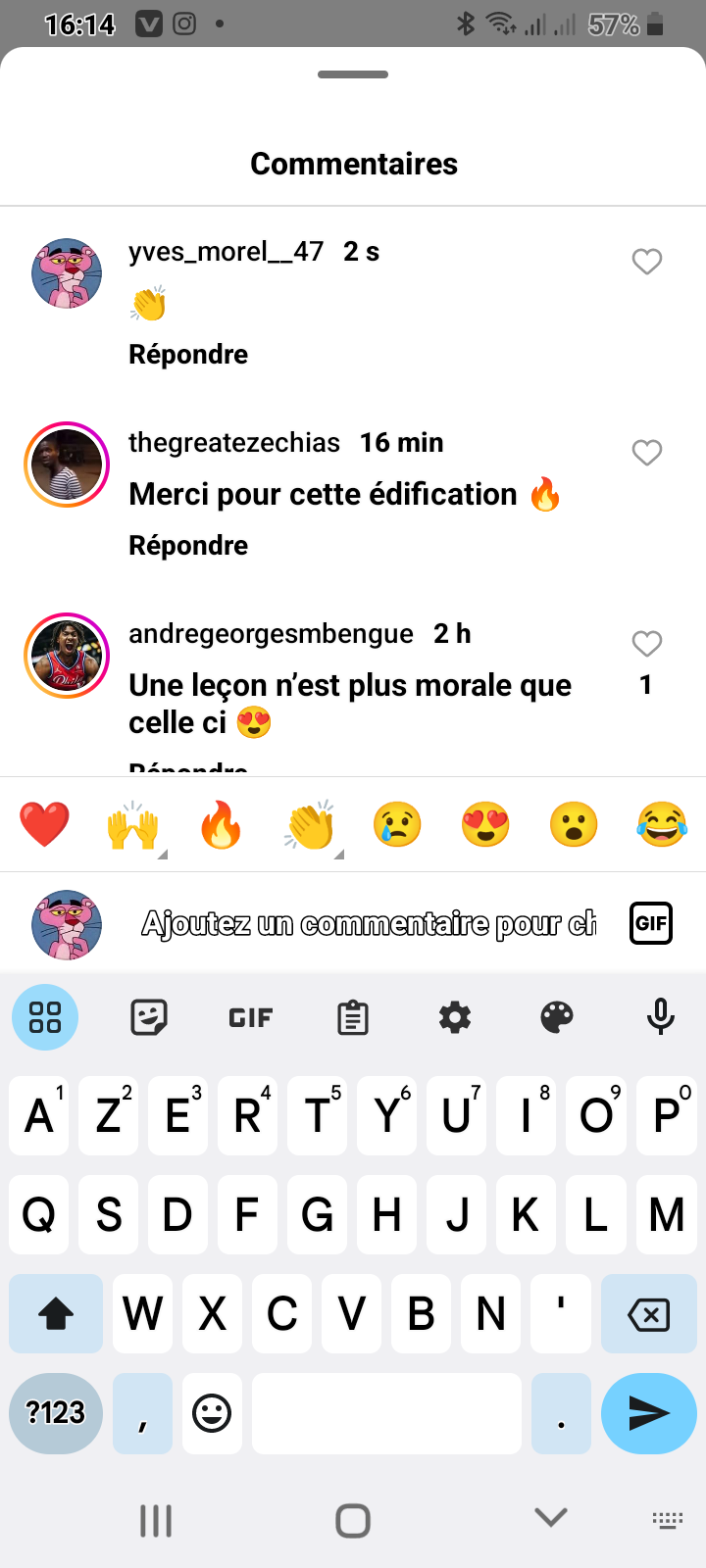
Task: Open thegreatezechias's profile picture
Action: (67, 465)
